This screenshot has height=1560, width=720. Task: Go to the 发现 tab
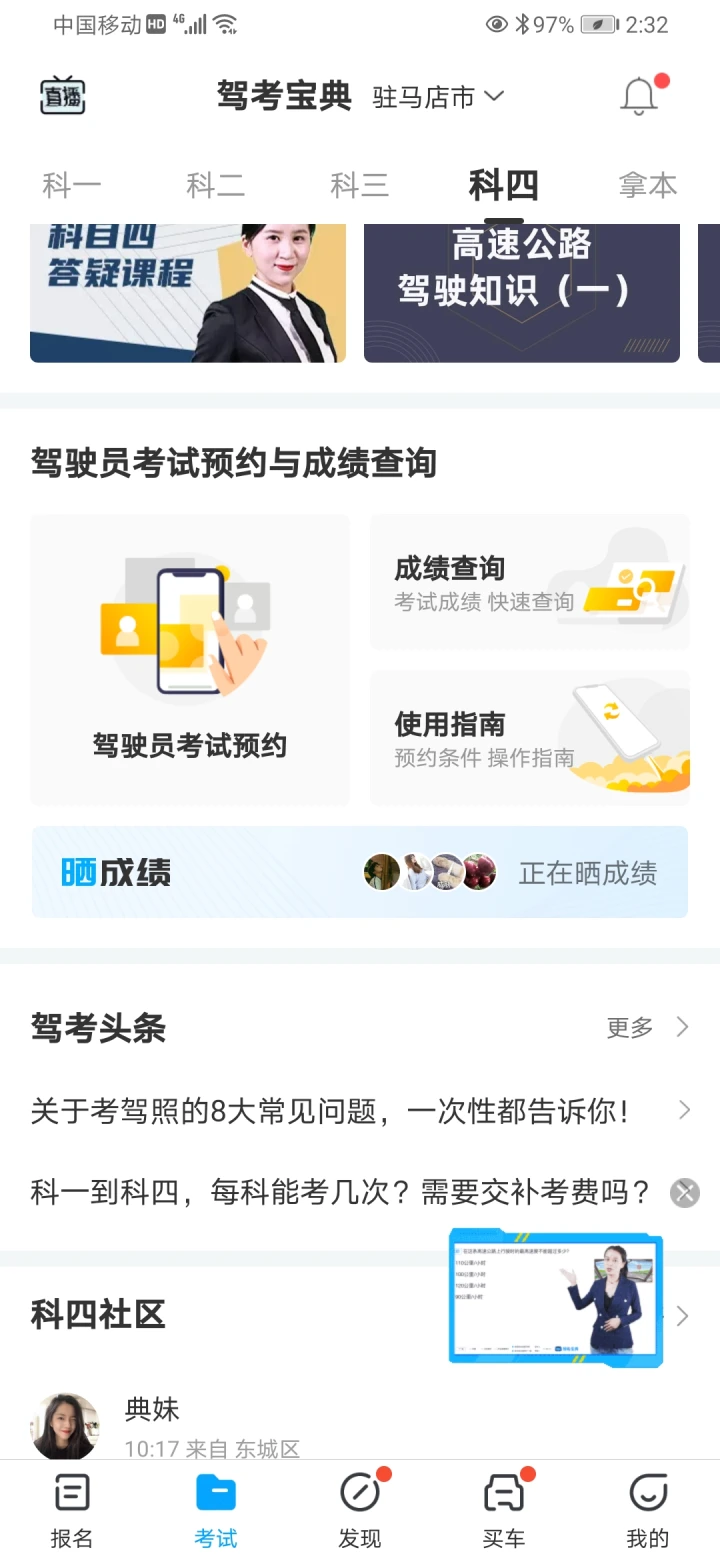[x=359, y=1510]
